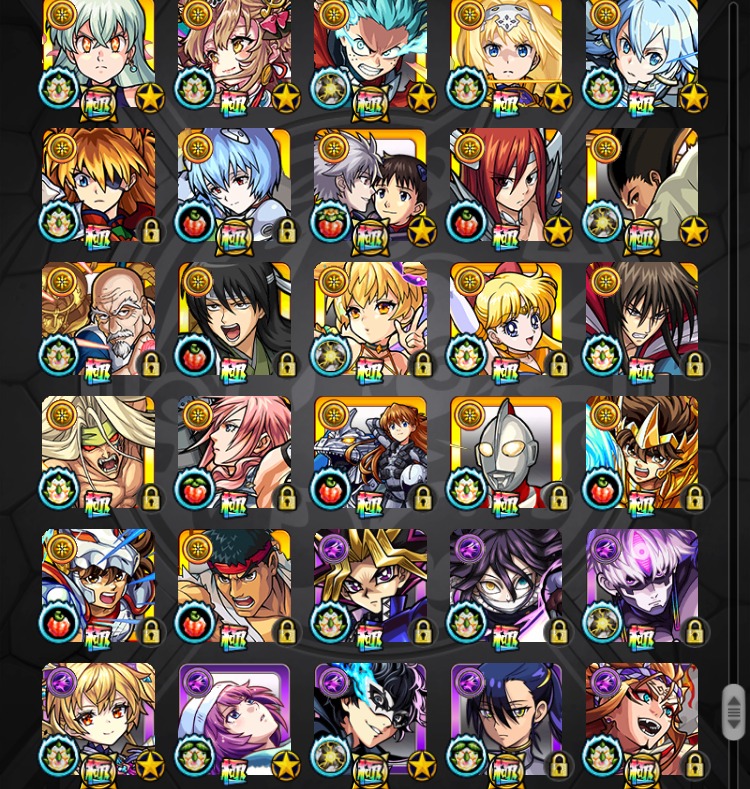Image resolution: width=750 pixels, height=789 pixels.
Task: Select the blindfolded white-haired muscular man tile
Action: click(98, 452)
